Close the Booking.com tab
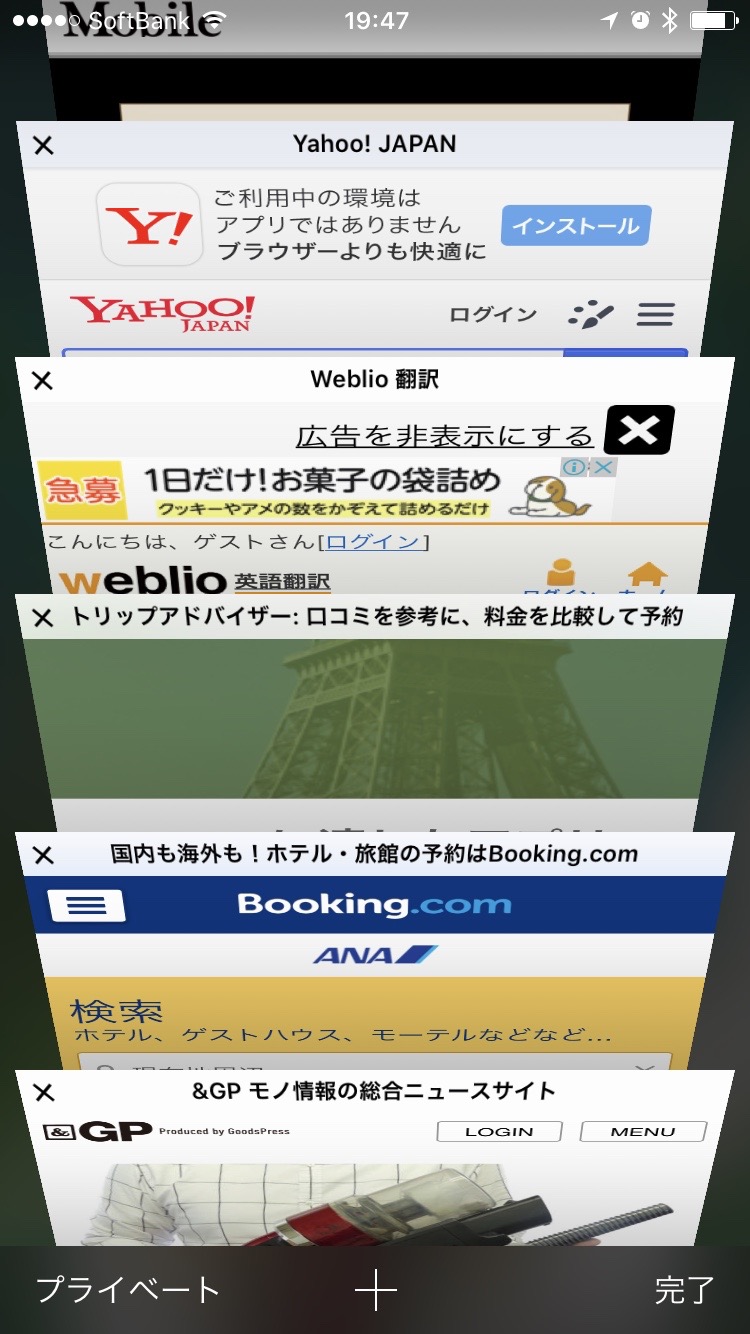750x1334 pixels. click(43, 855)
